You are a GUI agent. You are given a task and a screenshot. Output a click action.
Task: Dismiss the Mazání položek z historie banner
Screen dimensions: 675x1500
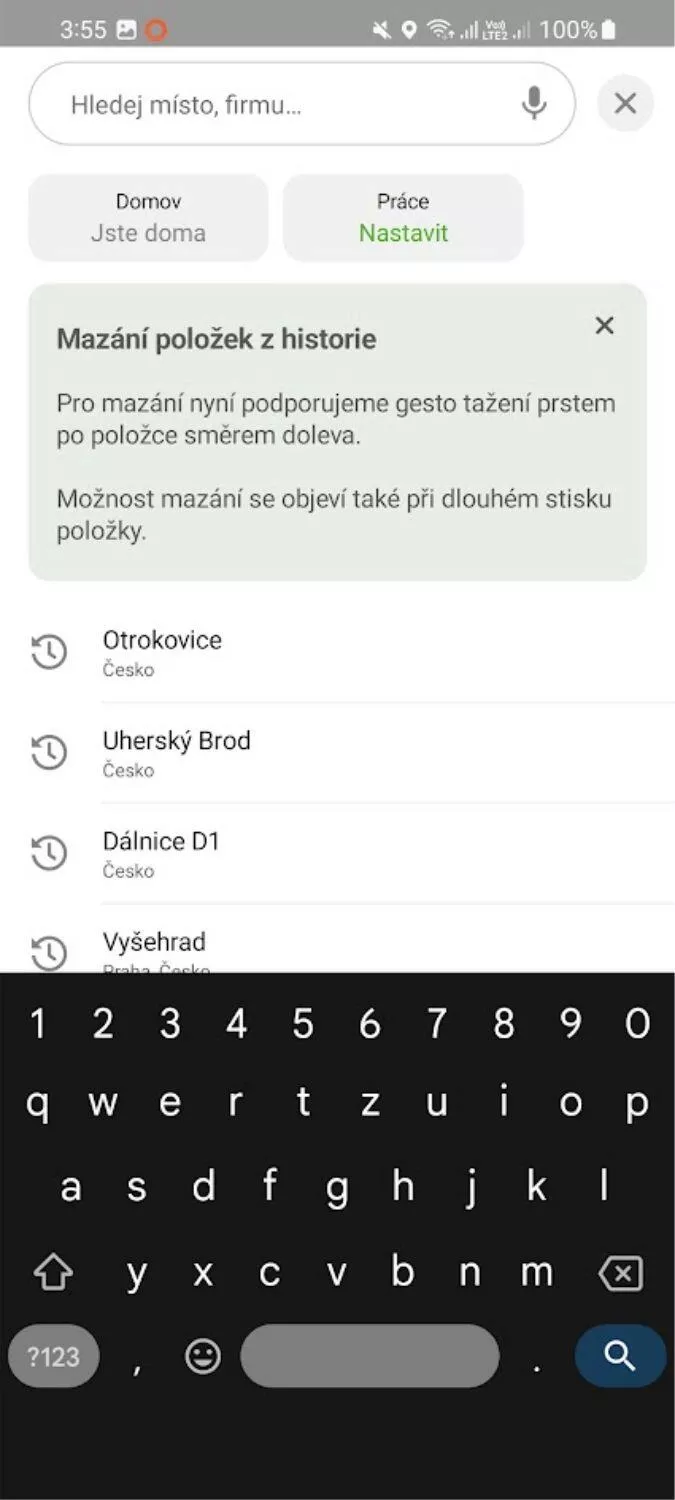click(604, 326)
